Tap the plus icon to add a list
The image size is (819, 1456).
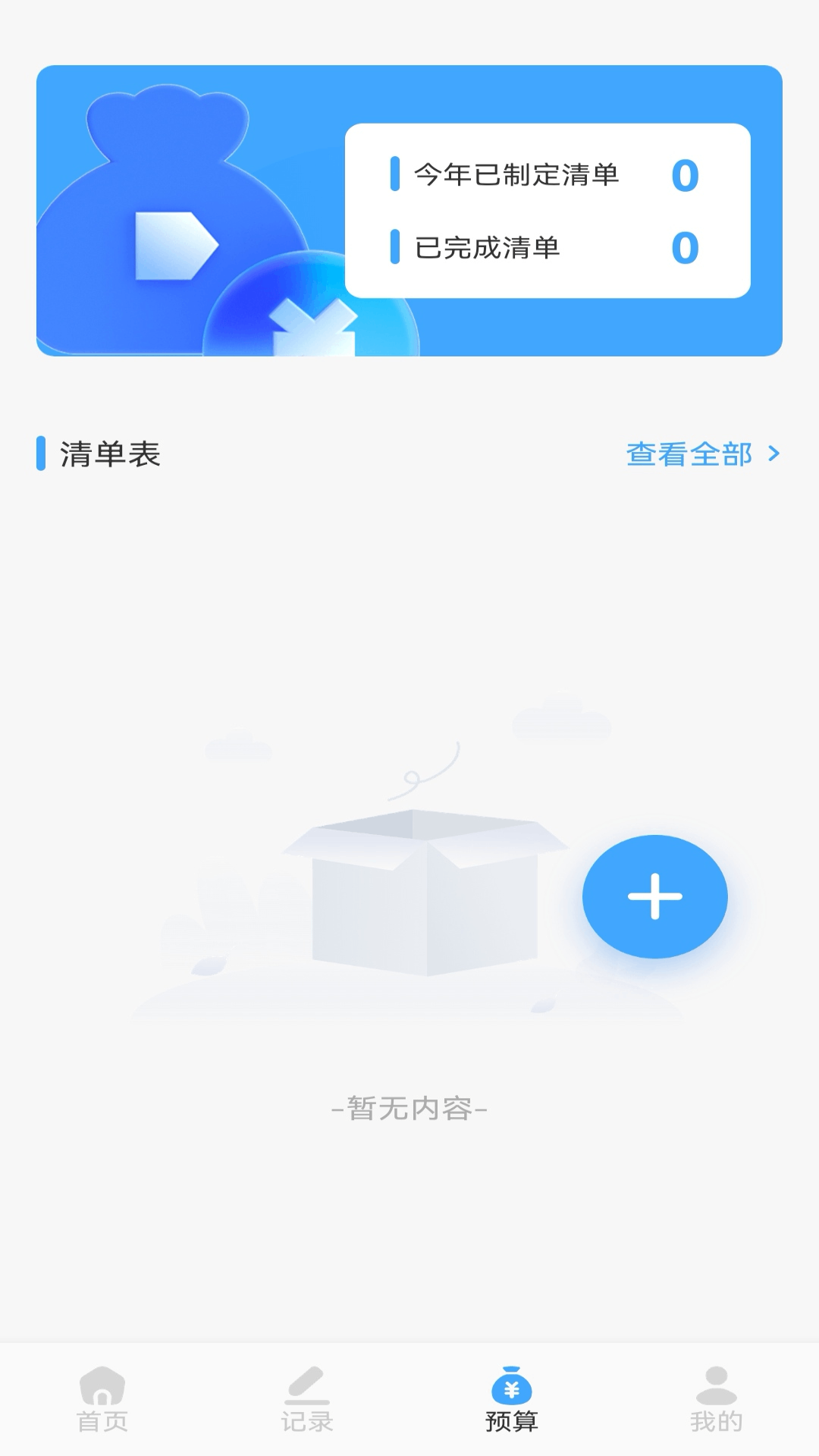click(x=655, y=896)
